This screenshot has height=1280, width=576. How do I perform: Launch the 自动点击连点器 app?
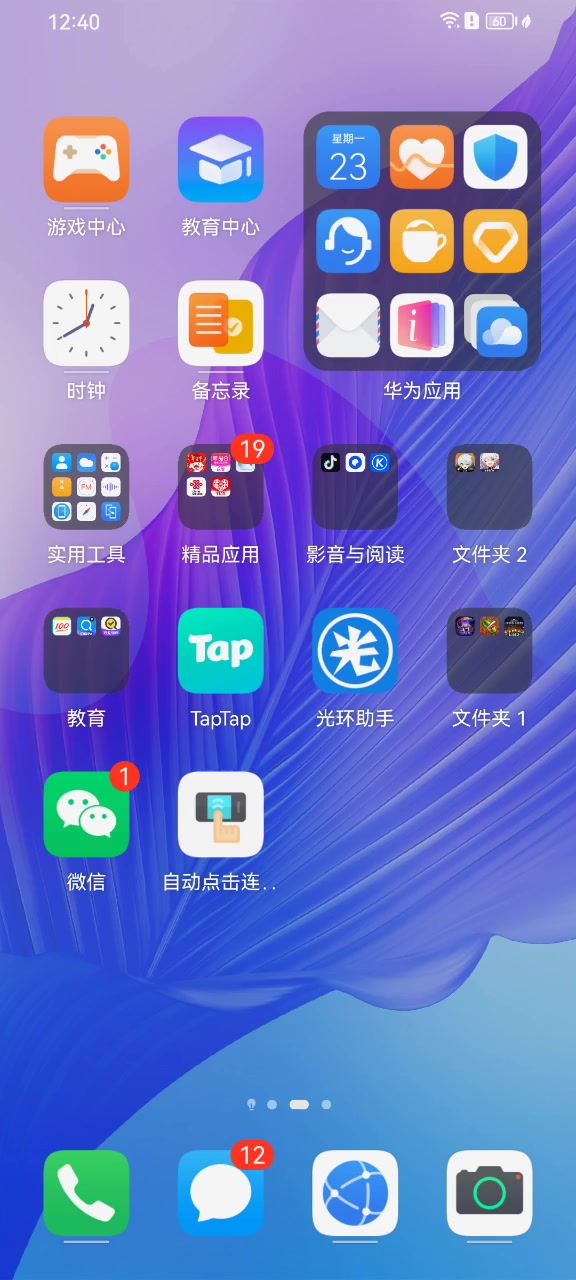[x=220, y=815]
